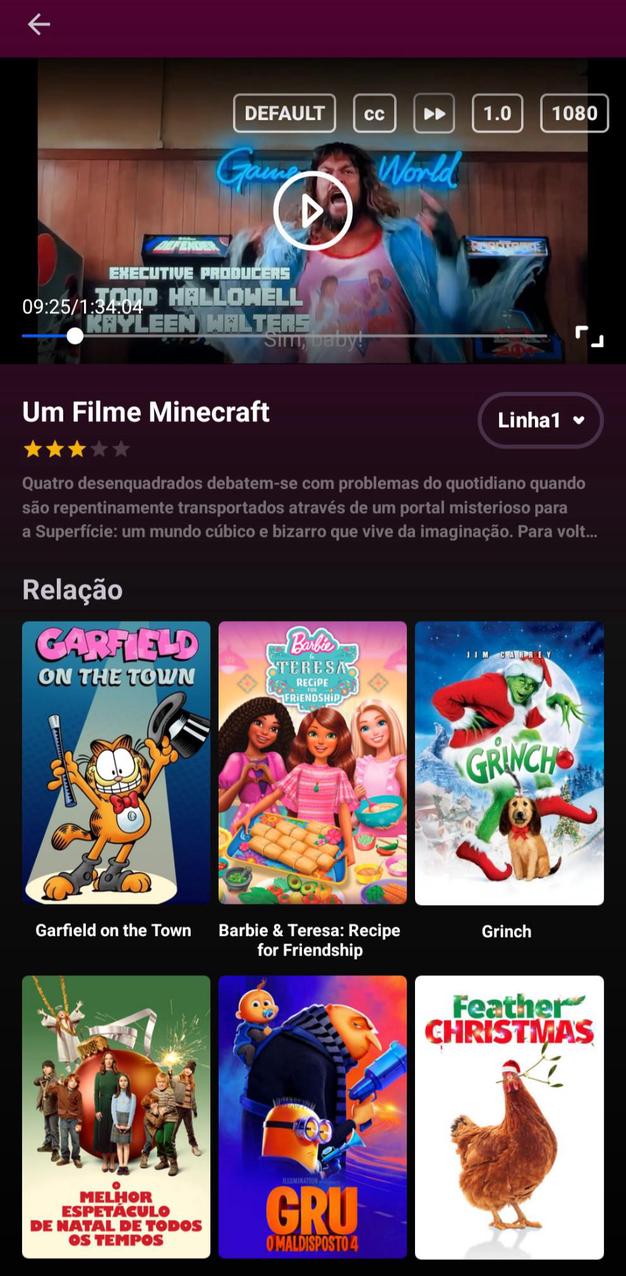Open the Grinch movie
Screen dimensions: 626x1276
pos(509,763)
